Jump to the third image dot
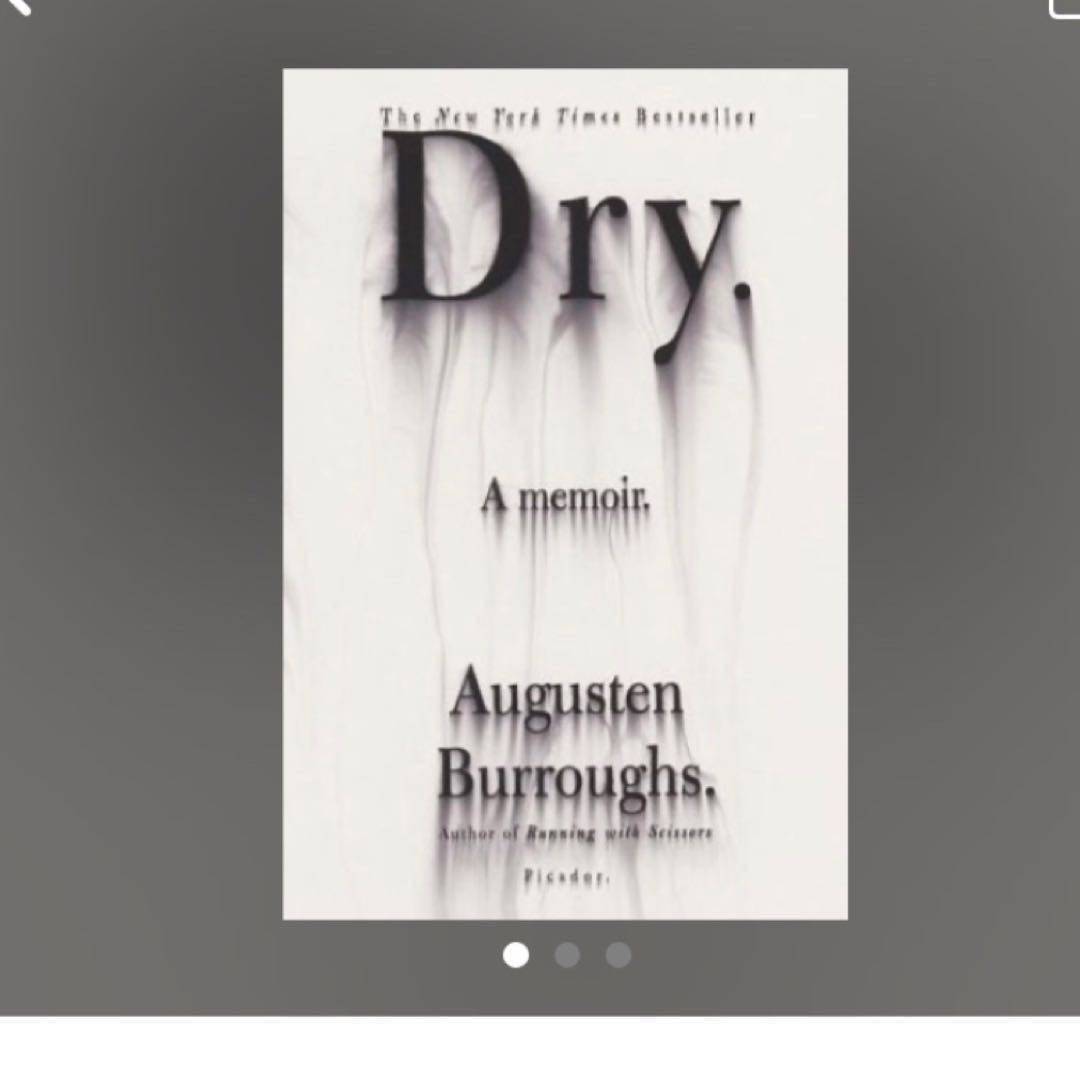This screenshot has height=1080, width=1080. tap(618, 955)
